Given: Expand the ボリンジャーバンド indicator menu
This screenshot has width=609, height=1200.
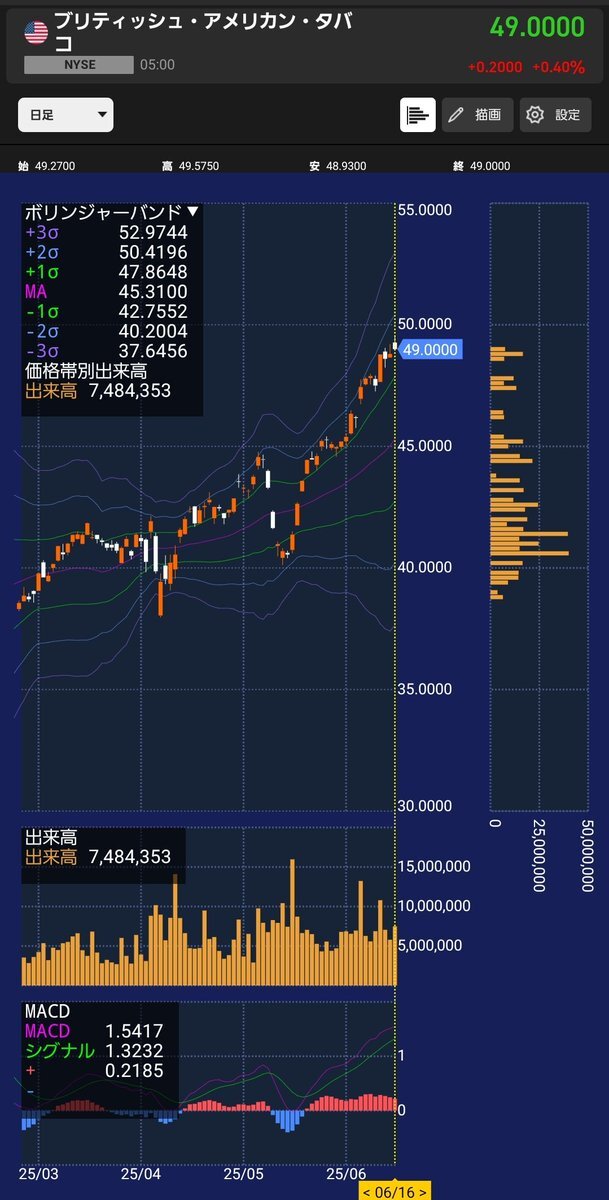Looking at the screenshot, I should pos(112,212).
